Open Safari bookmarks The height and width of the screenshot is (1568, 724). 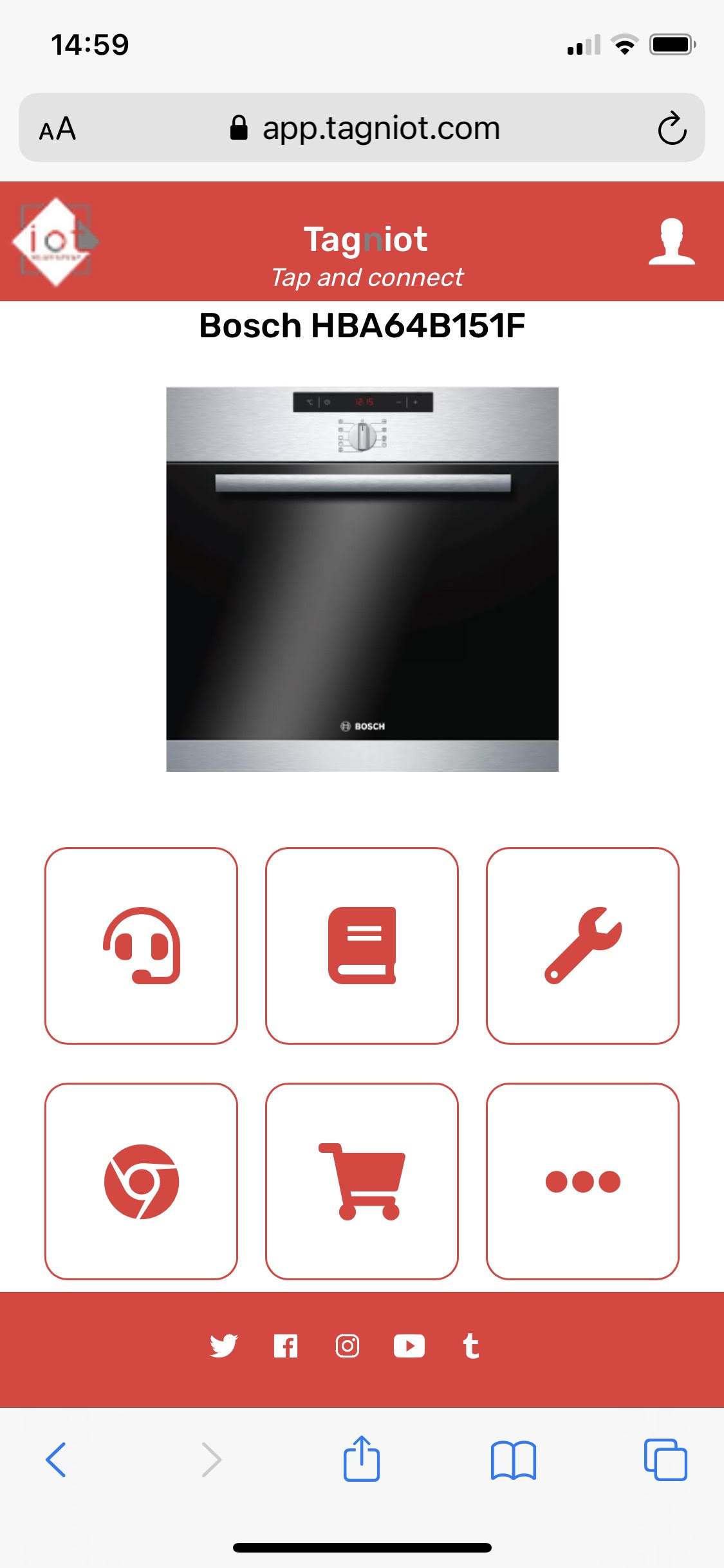click(x=513, y=1459)
